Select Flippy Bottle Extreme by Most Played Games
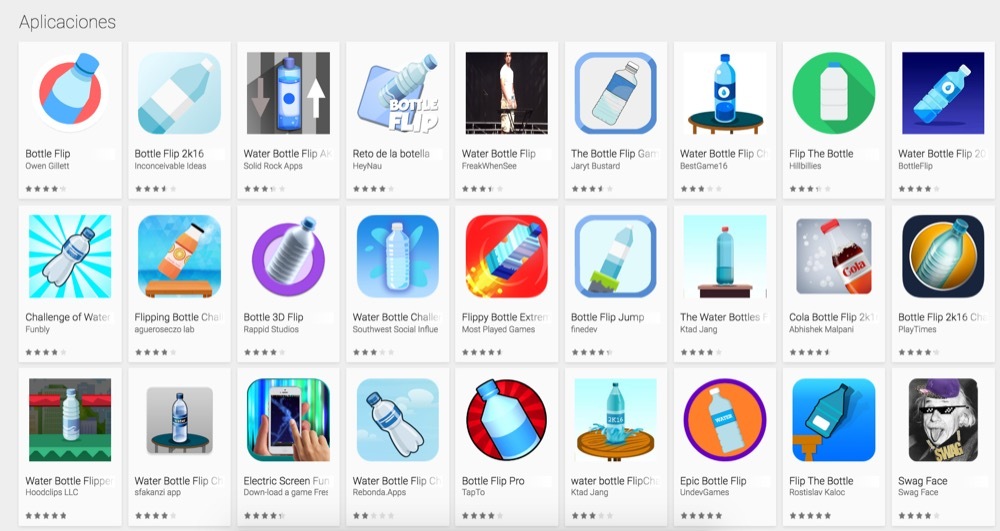The width and height of the screenshot is (1000, 531). click(x=506, y=257)
